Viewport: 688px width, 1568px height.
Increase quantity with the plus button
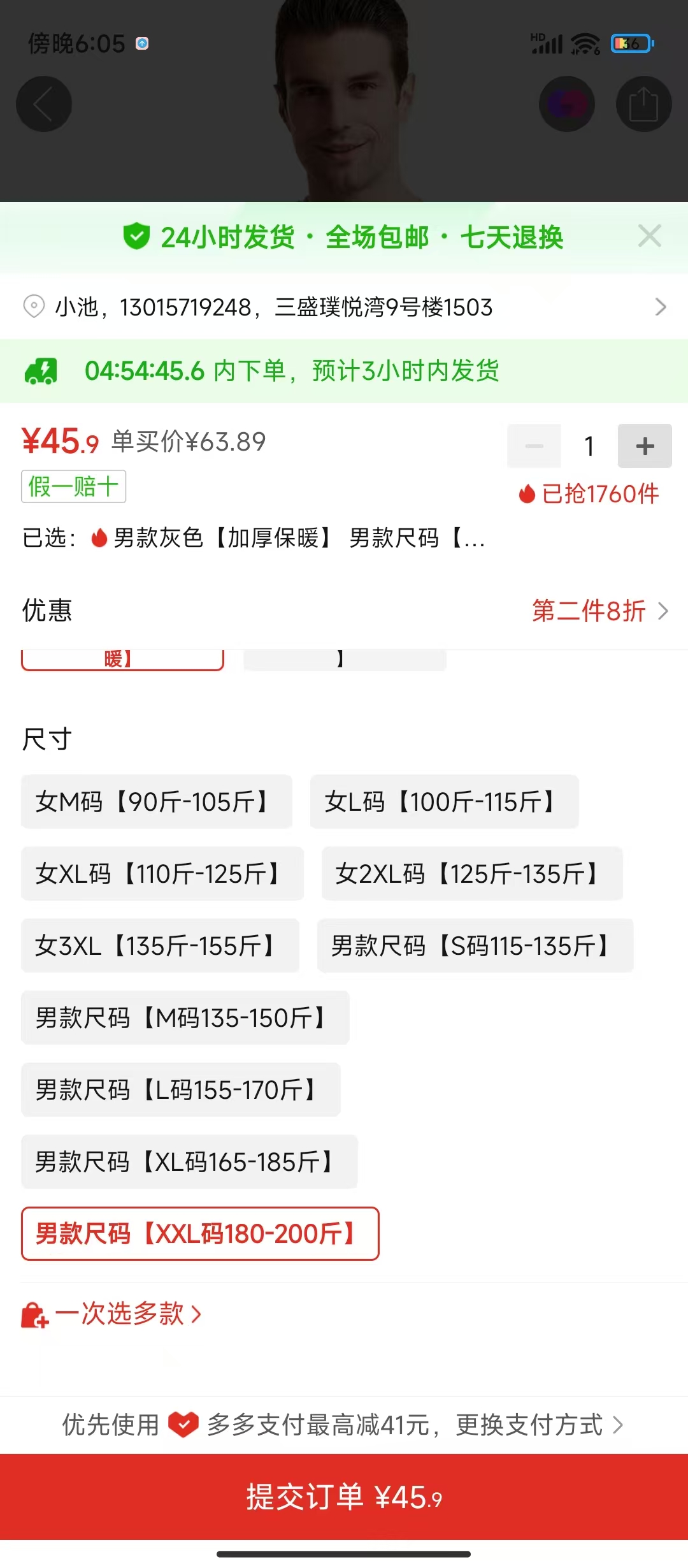pos(645,446)
